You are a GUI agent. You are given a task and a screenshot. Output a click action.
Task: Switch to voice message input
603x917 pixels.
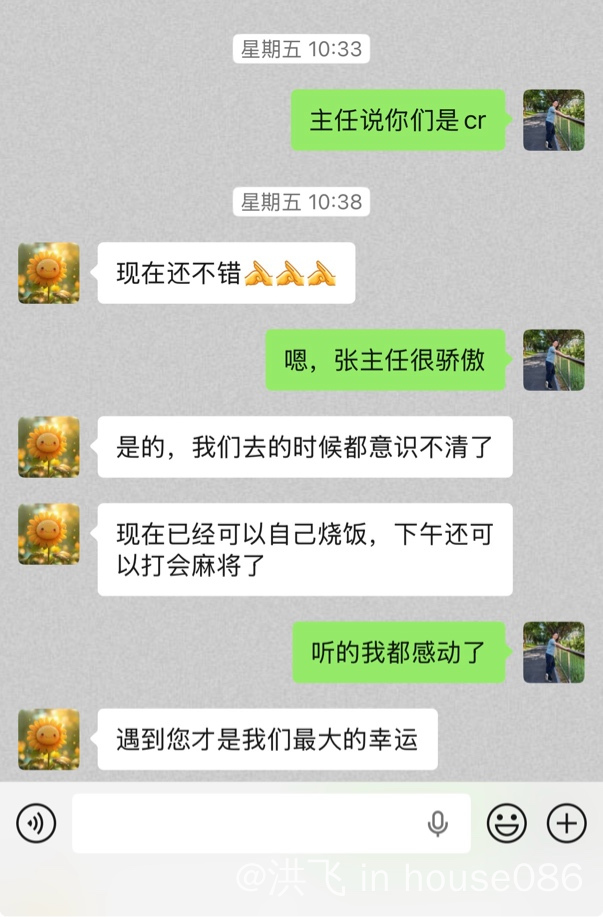(x=36, y=823)
